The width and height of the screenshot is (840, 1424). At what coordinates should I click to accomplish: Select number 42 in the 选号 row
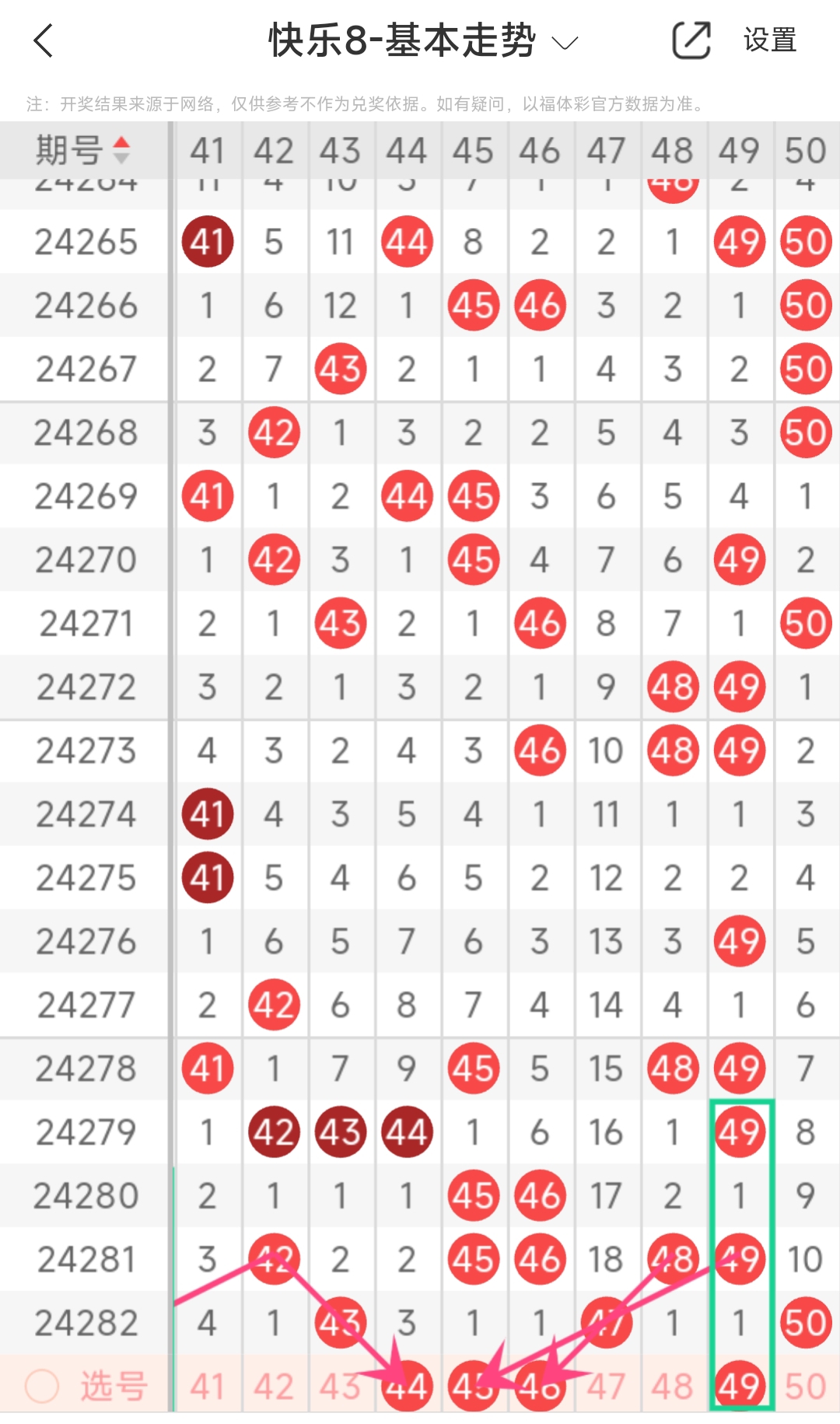274,1387
